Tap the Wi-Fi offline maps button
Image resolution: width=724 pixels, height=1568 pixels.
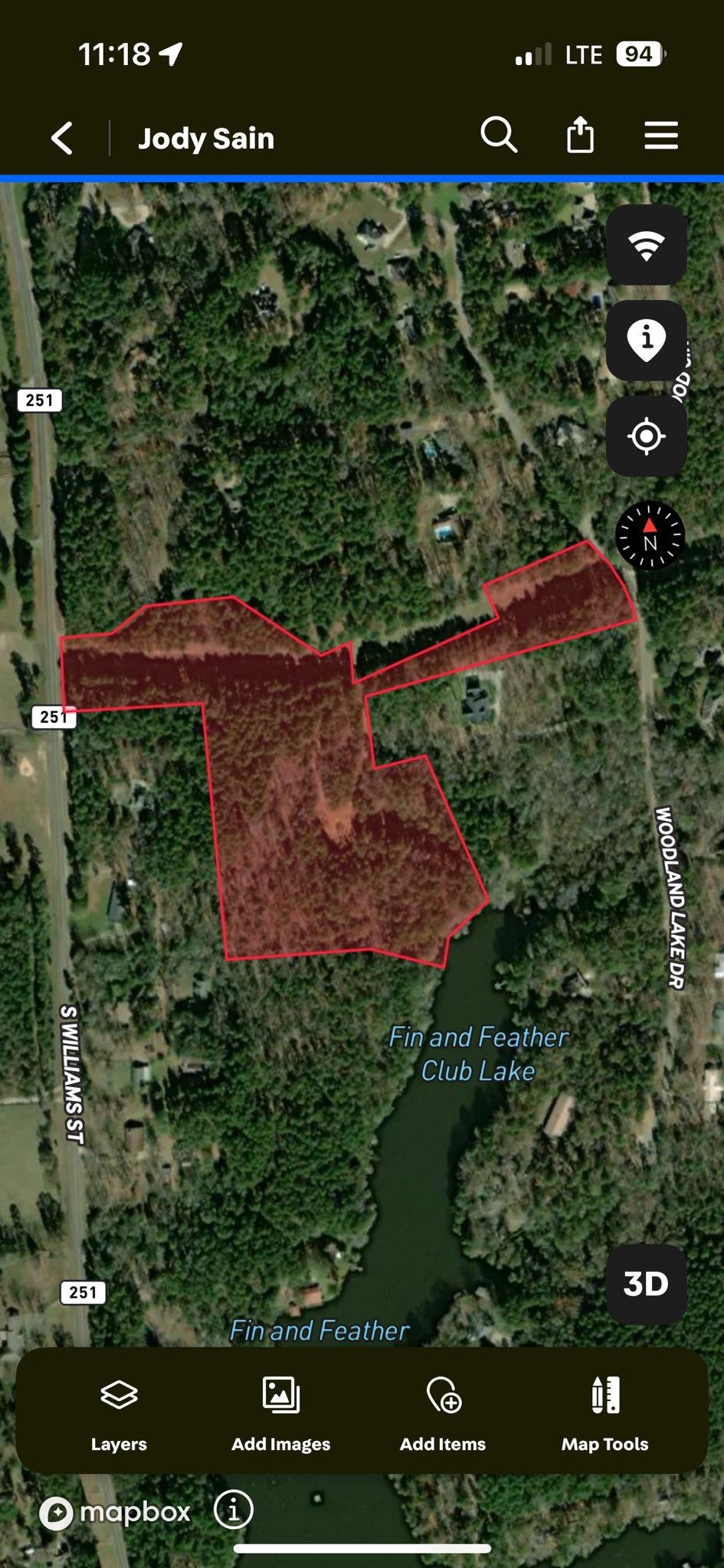tap(646, 245)
